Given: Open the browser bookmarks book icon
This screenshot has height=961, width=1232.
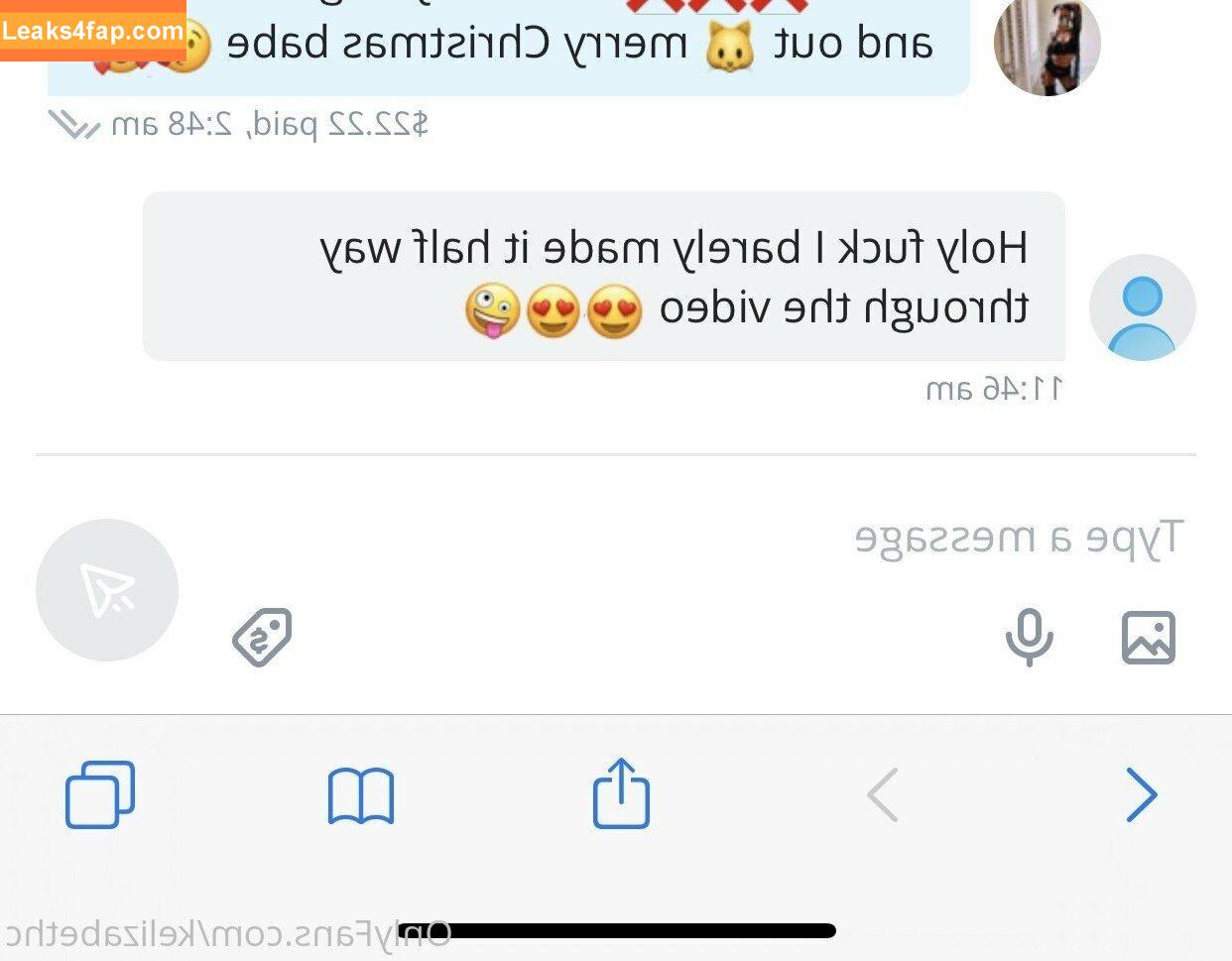Looking at the screenshot, I should pos(361,794).
